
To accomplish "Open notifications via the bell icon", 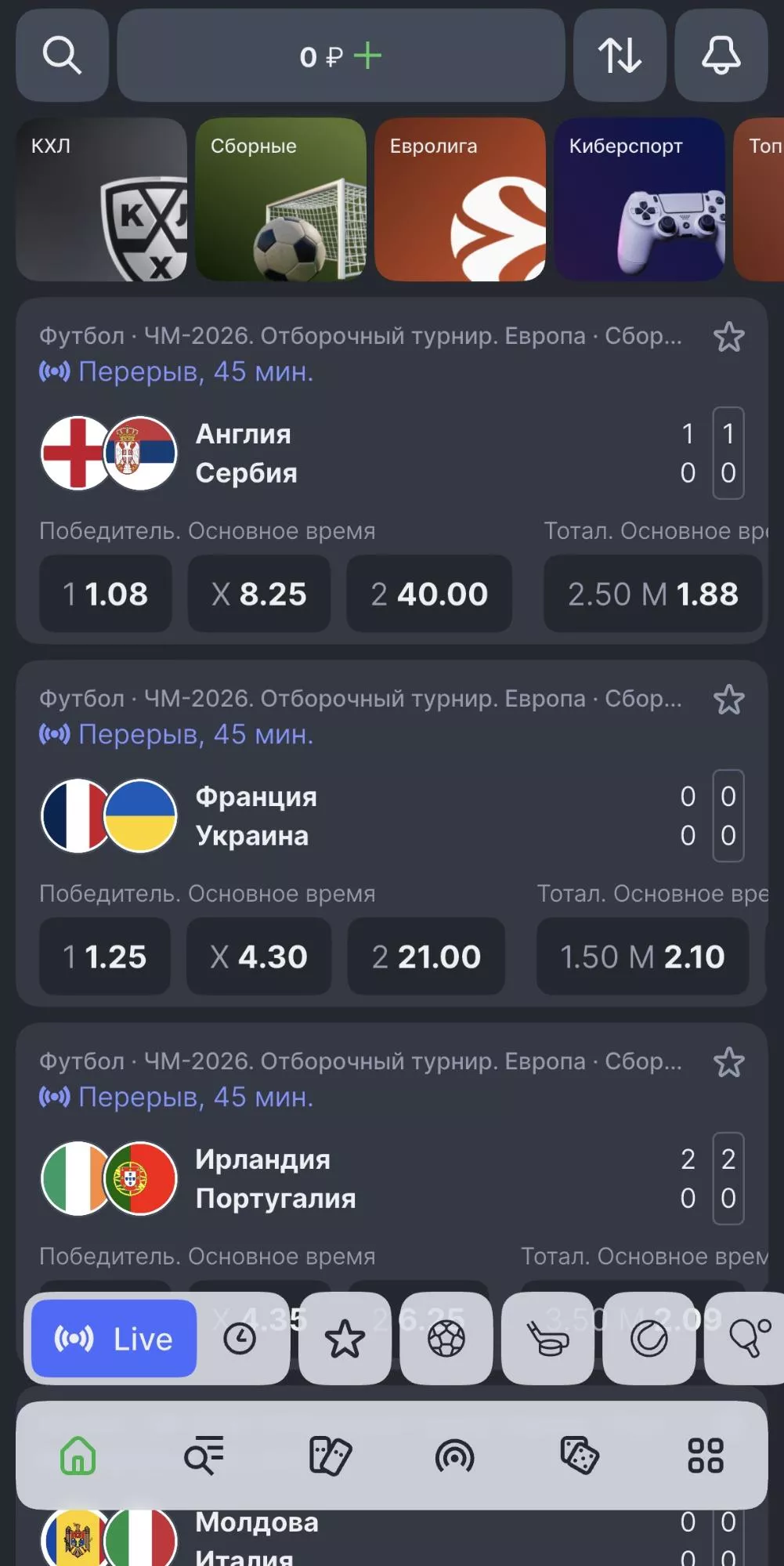I will (721, 56).
